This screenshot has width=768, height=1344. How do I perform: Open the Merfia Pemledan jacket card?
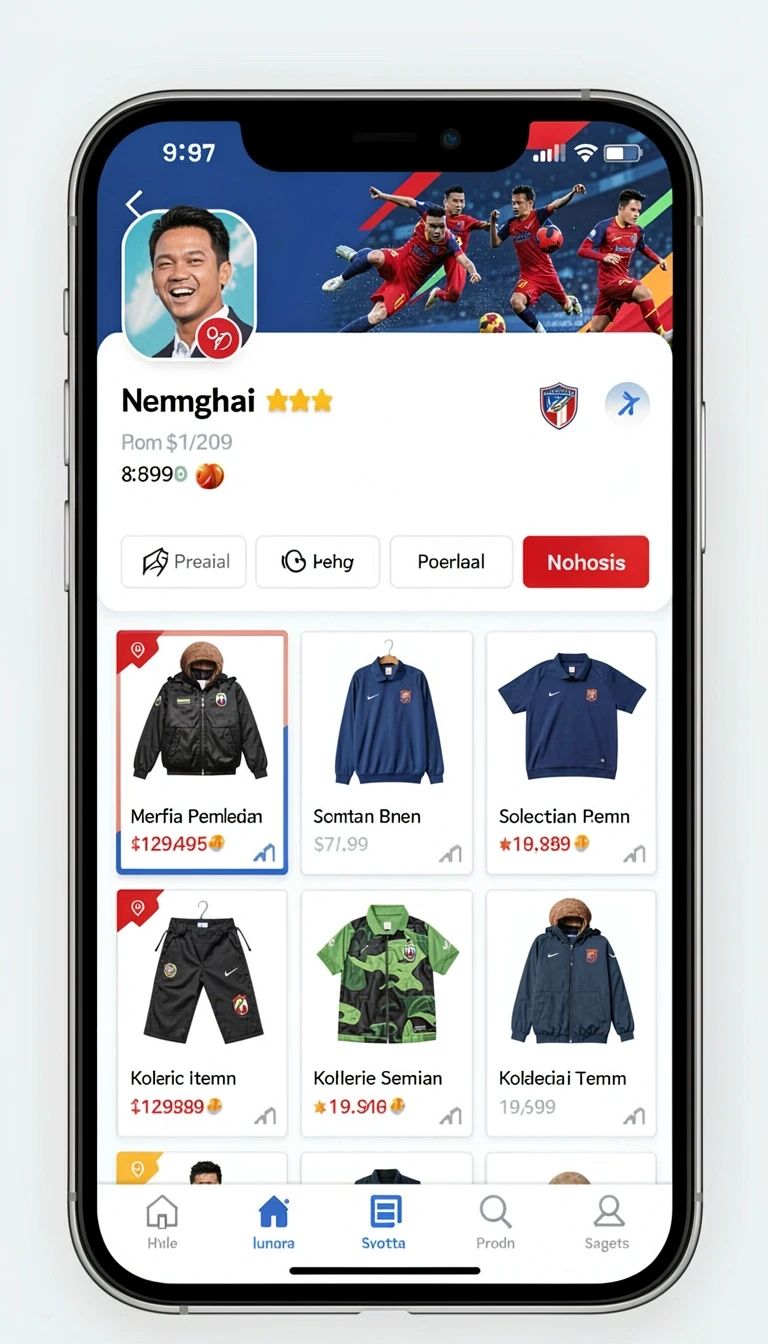202,752
